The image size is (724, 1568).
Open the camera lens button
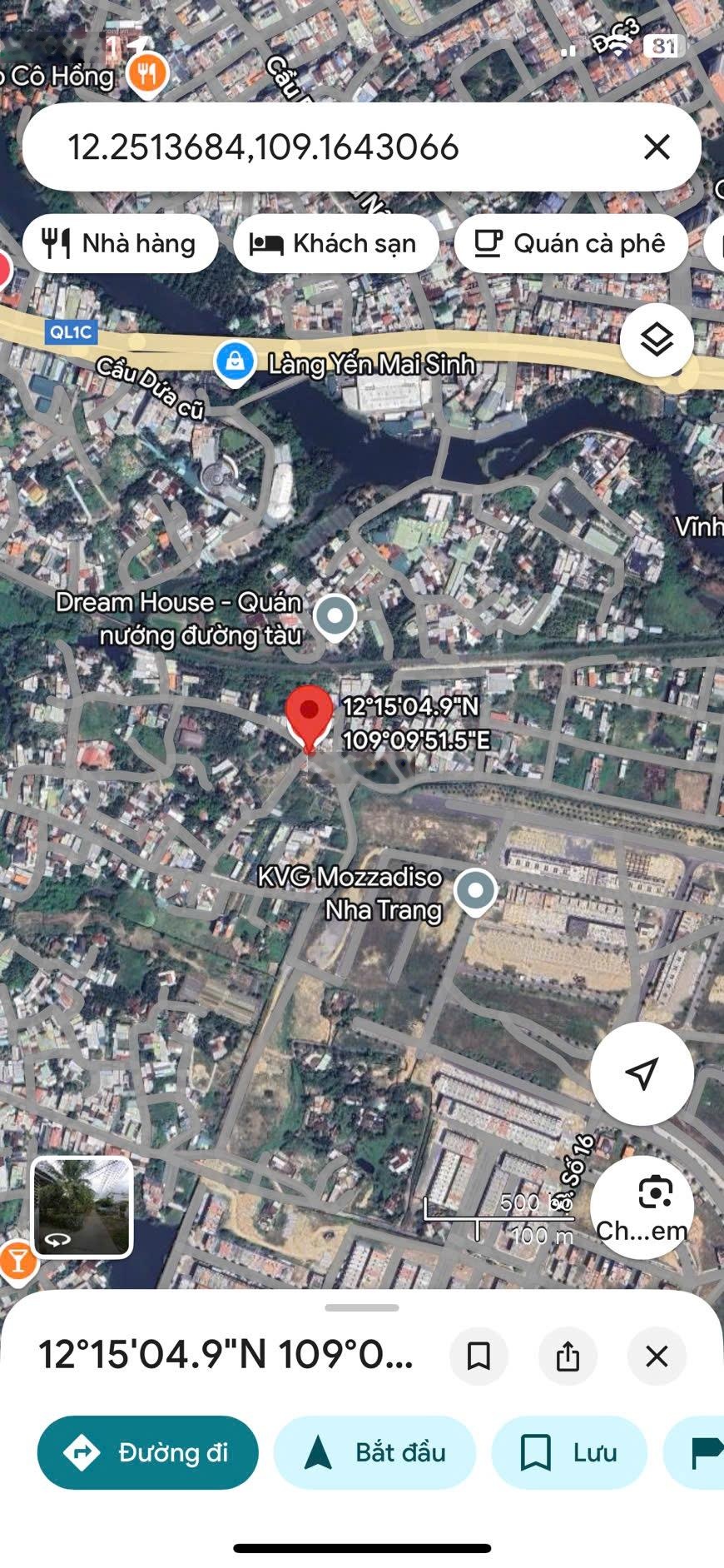point(642,1207)
